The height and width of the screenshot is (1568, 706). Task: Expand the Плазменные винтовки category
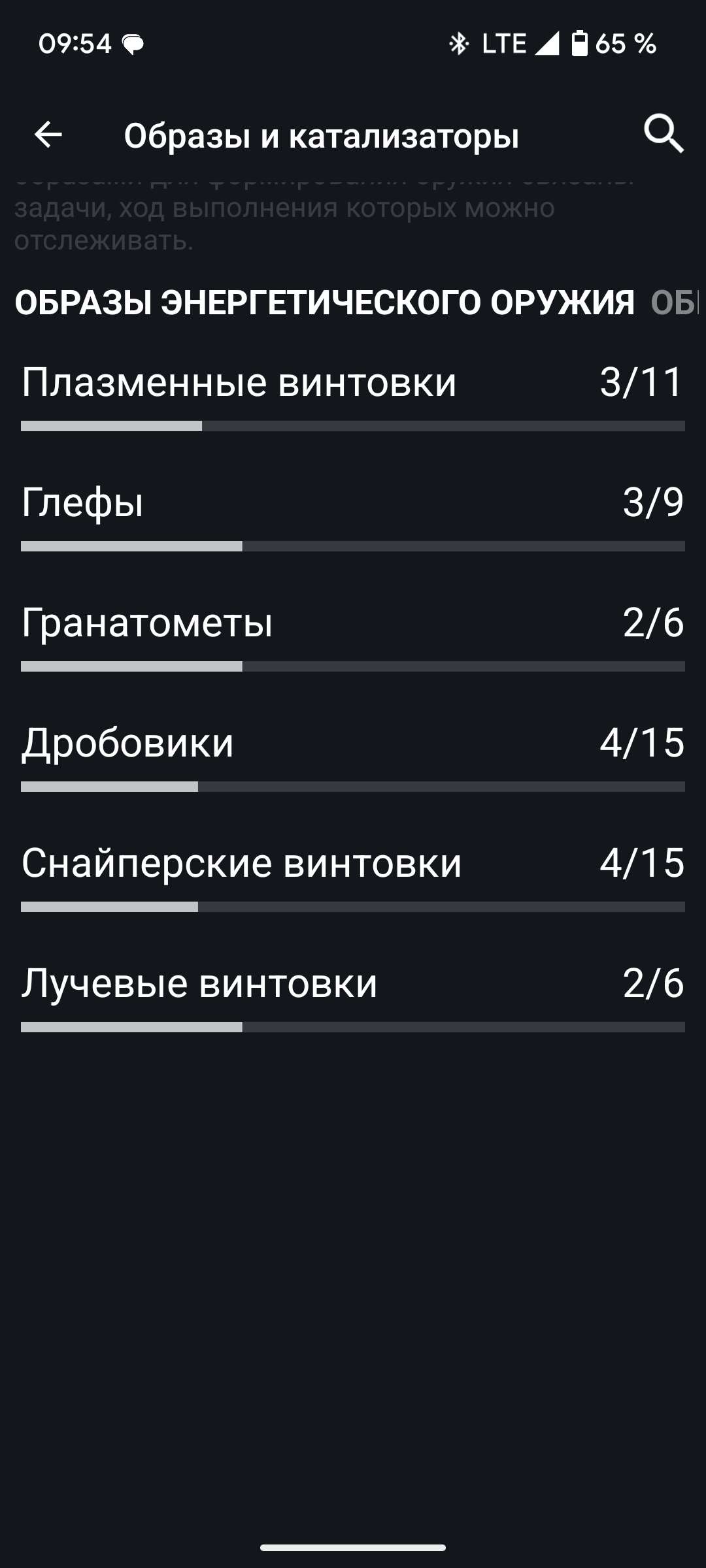(x=353, y=385)
